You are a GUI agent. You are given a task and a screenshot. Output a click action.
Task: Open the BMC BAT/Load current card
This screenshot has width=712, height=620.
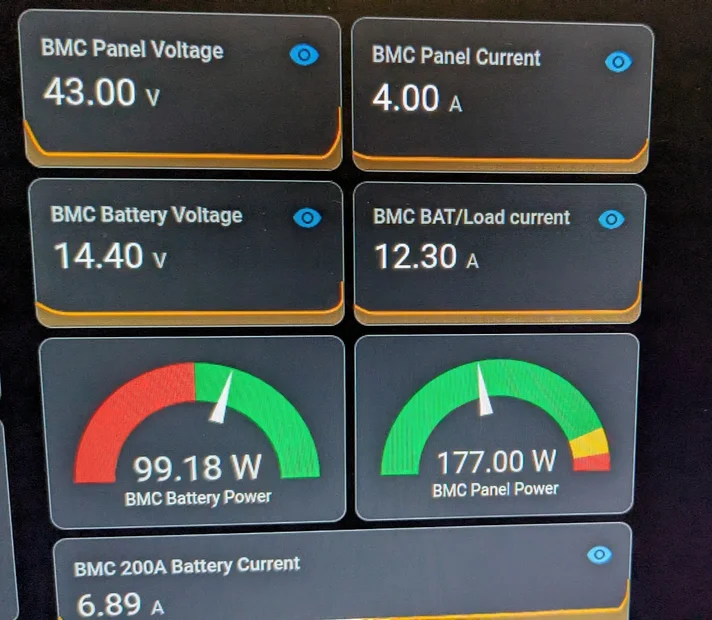point(498,252)
